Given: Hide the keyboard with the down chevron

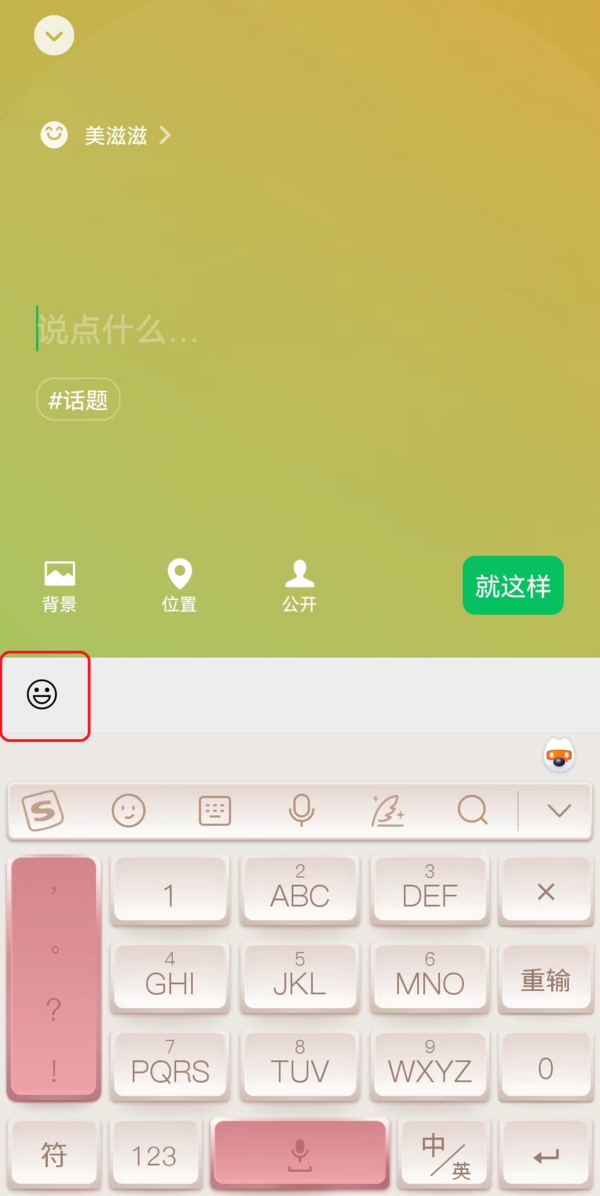Looking at the screenshot, I should click(559, 810).
